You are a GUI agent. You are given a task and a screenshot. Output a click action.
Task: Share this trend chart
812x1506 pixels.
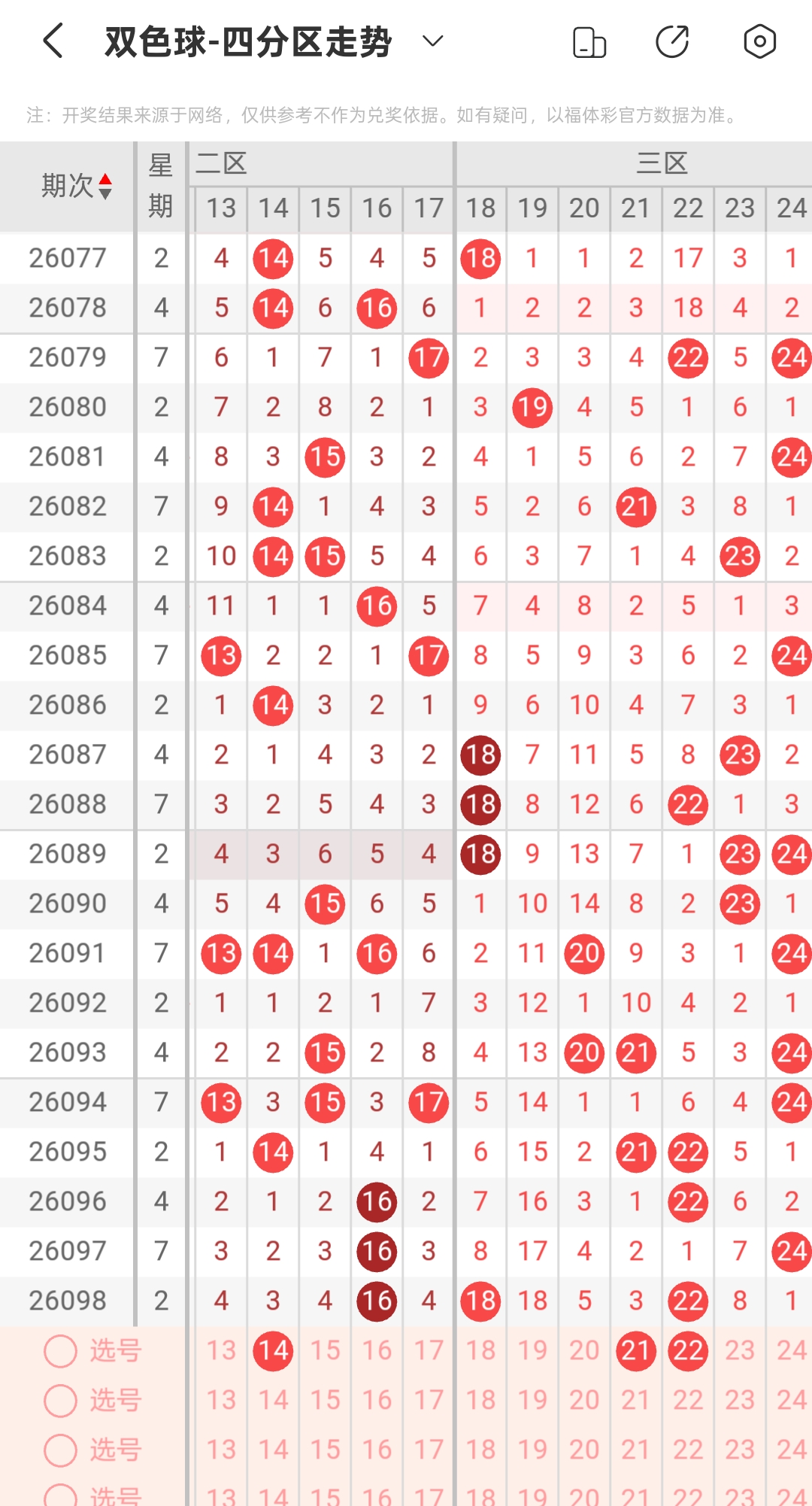[x=673, y=41]
